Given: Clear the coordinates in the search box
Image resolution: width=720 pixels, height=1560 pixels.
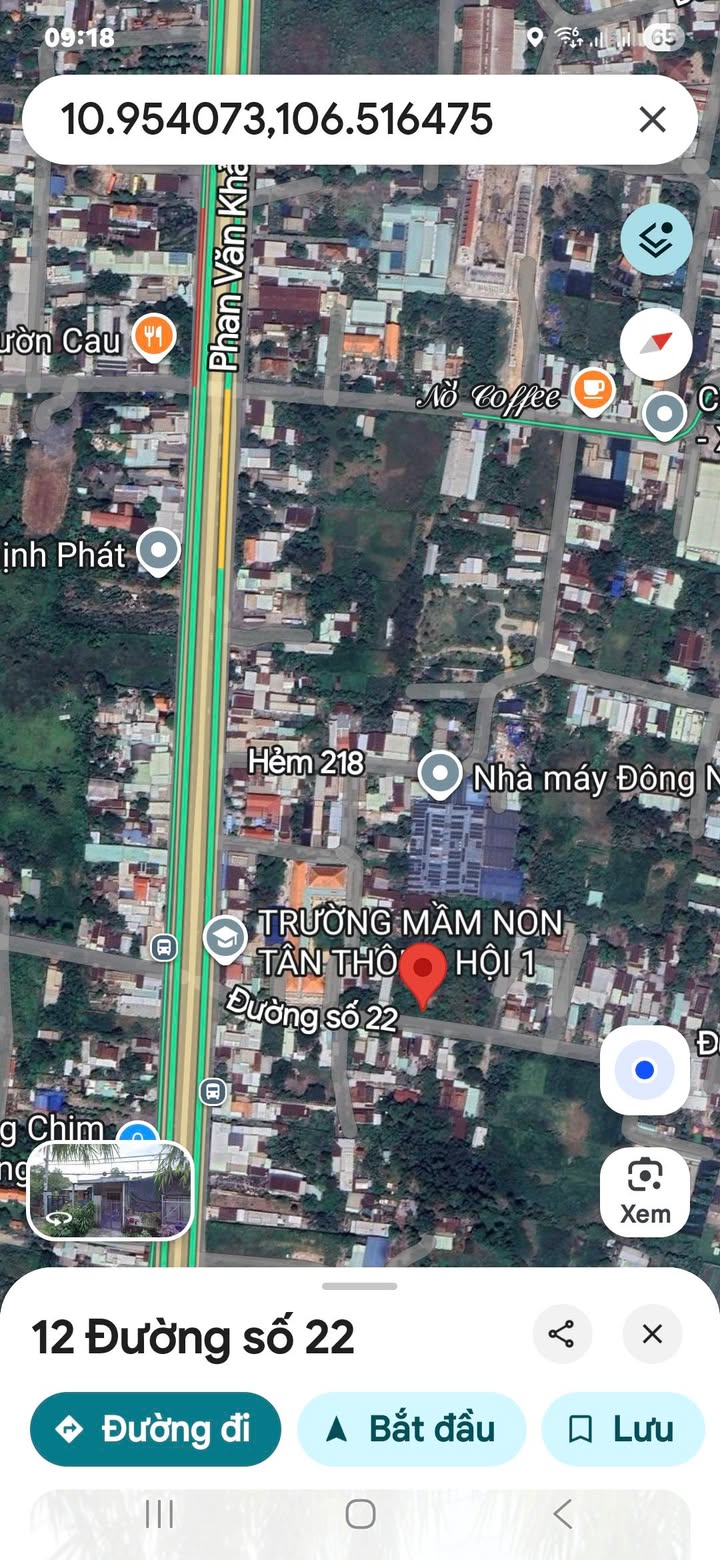Looking at the screenshot, I should pos(652,120).
